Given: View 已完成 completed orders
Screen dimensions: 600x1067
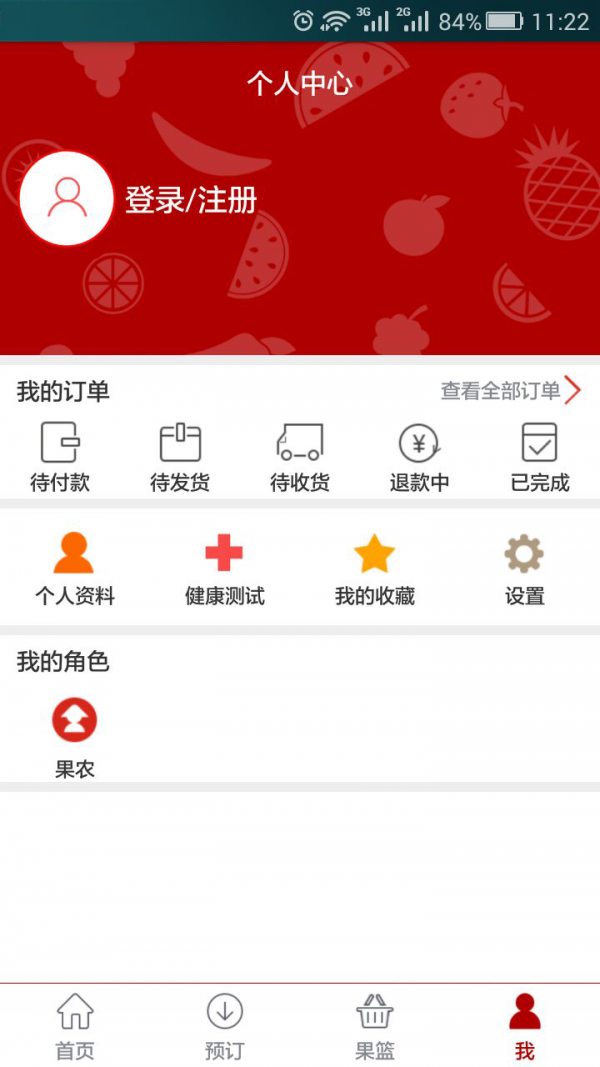Looking at the screenshot, I should [x=540, y=457].
